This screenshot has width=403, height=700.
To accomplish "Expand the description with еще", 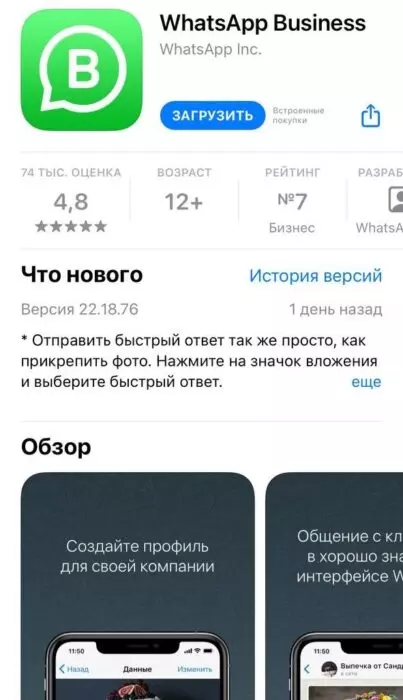I will [x=366, y=382].
